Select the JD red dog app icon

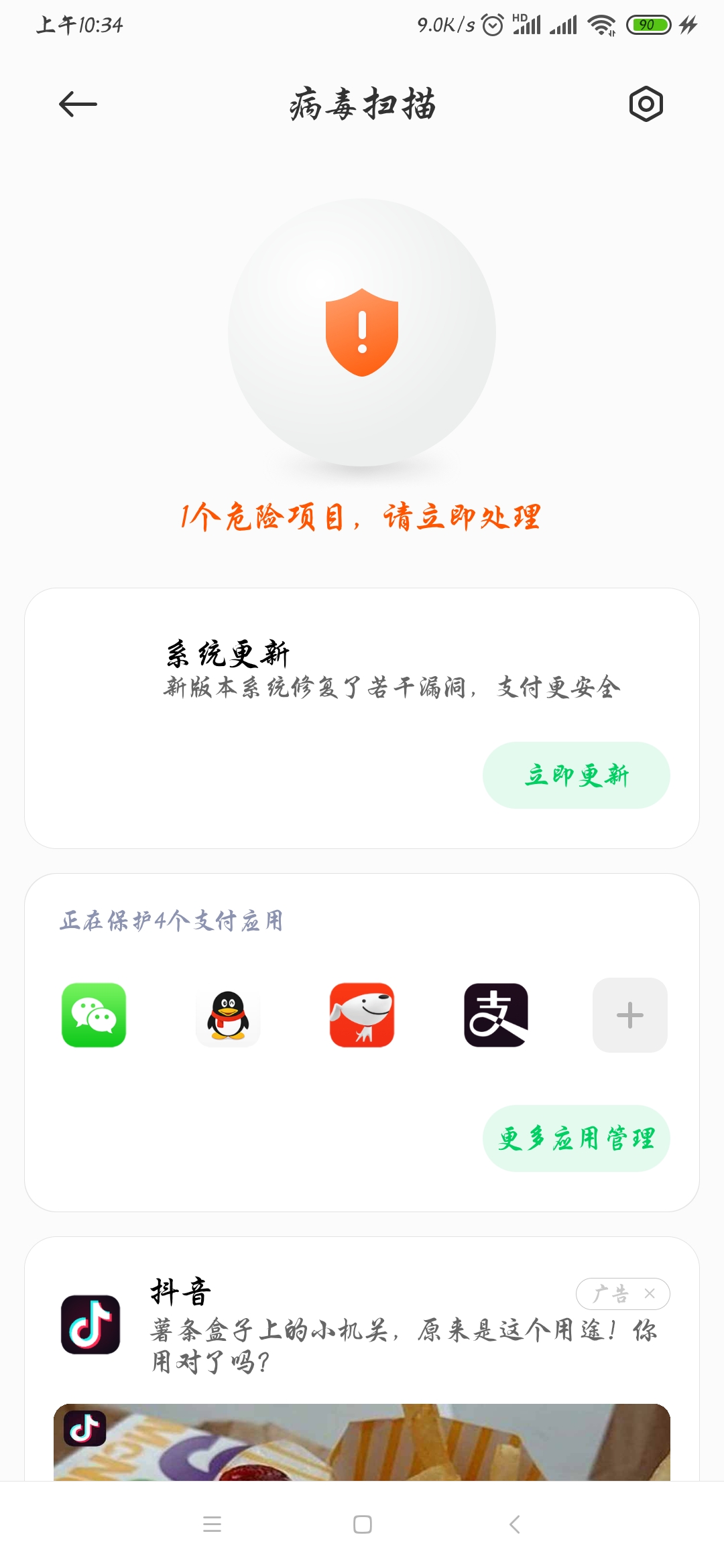pyautogui.click(x=362, y=1015)
